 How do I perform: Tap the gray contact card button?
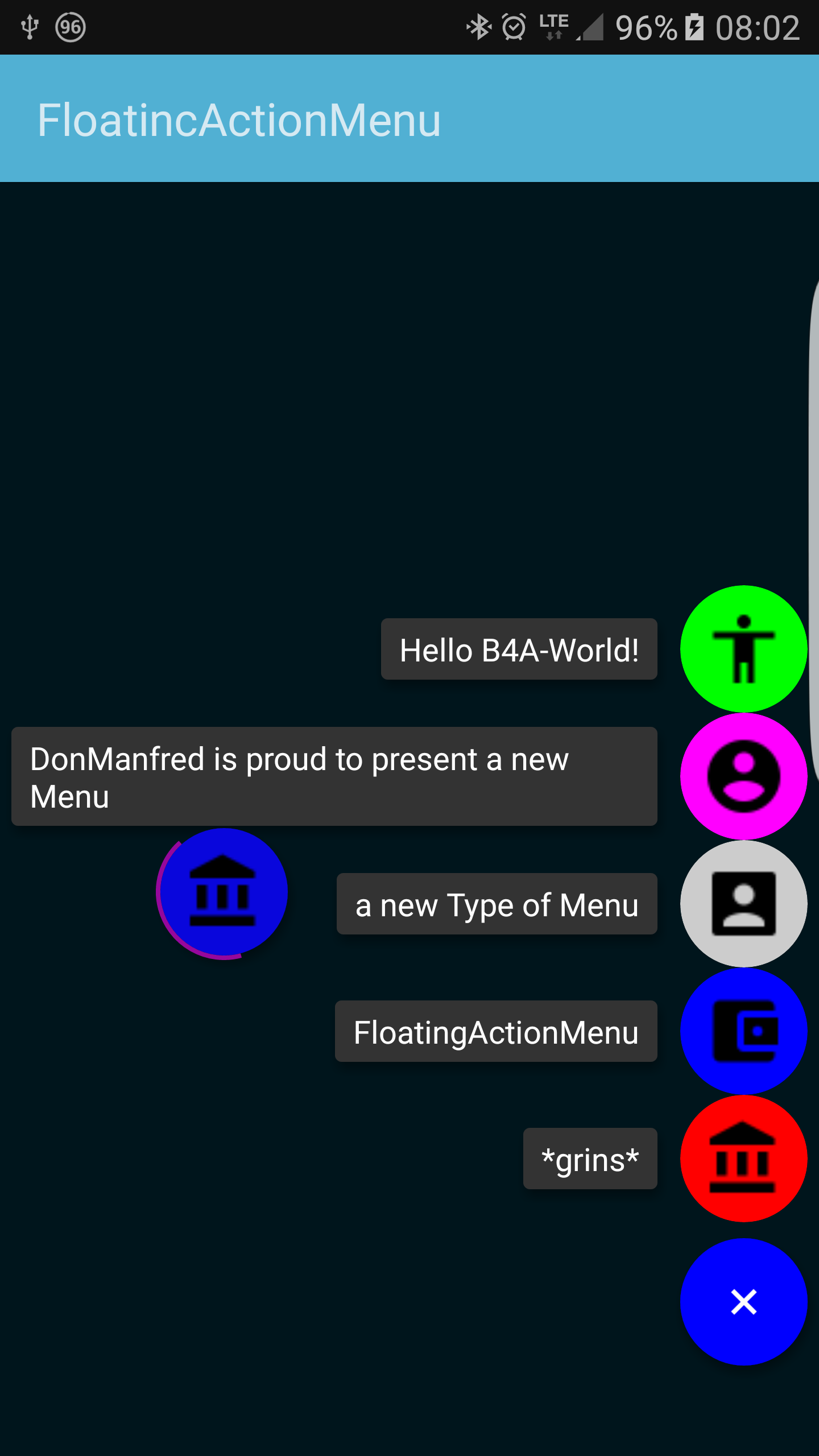pos(743,903)
